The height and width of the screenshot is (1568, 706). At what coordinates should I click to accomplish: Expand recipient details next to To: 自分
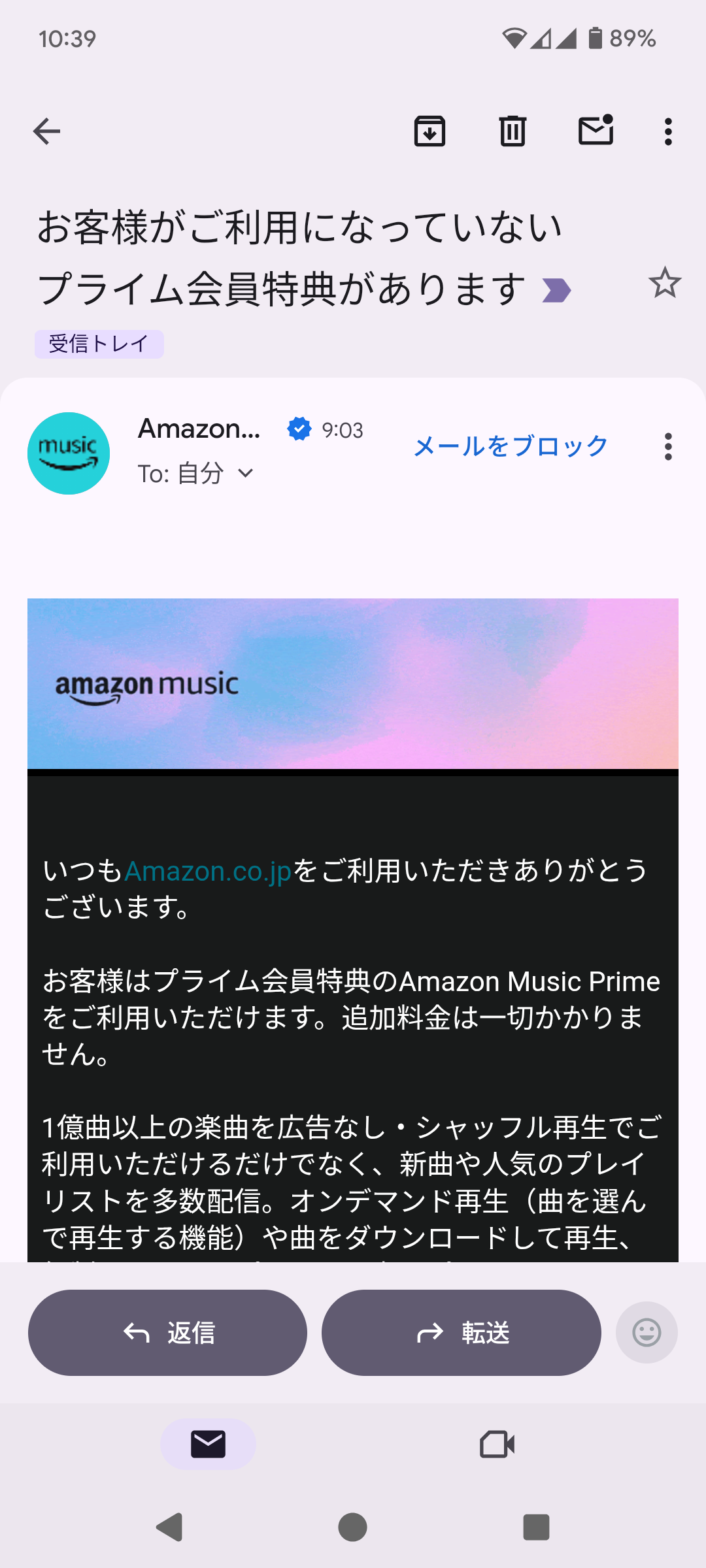tap(246, 473)
